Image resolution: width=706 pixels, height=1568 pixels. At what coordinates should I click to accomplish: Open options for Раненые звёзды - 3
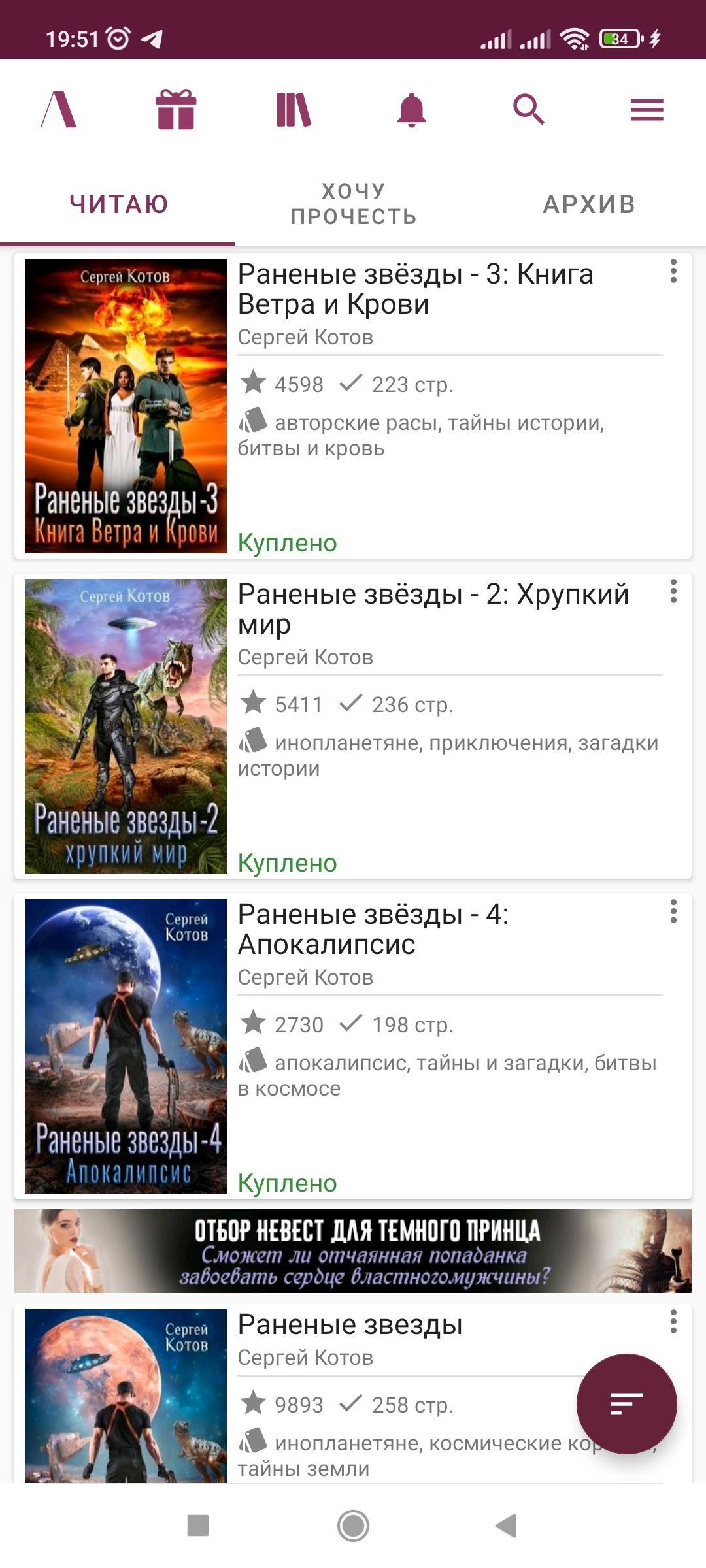point(673,271)
